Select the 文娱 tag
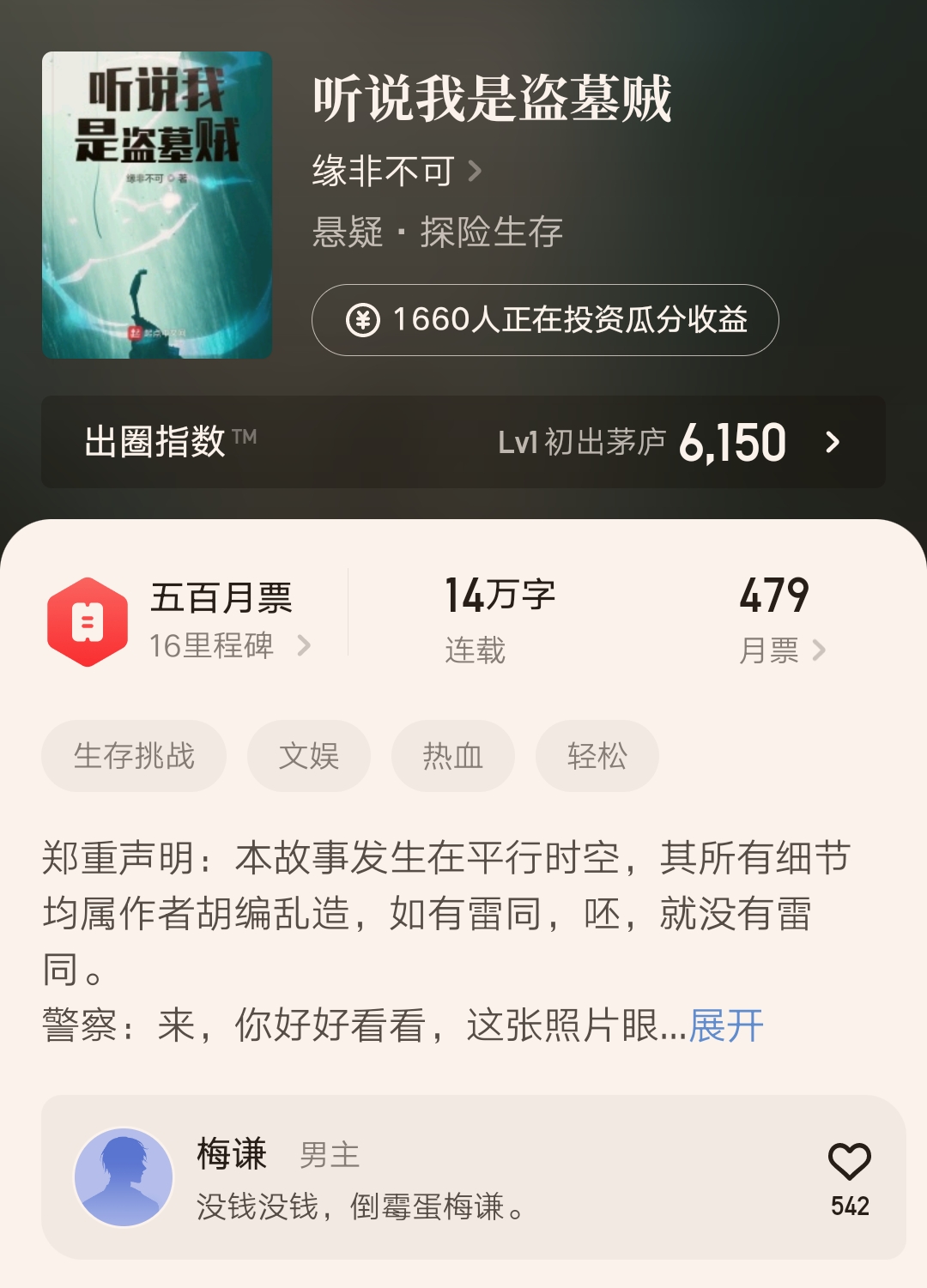 [309, 756]
